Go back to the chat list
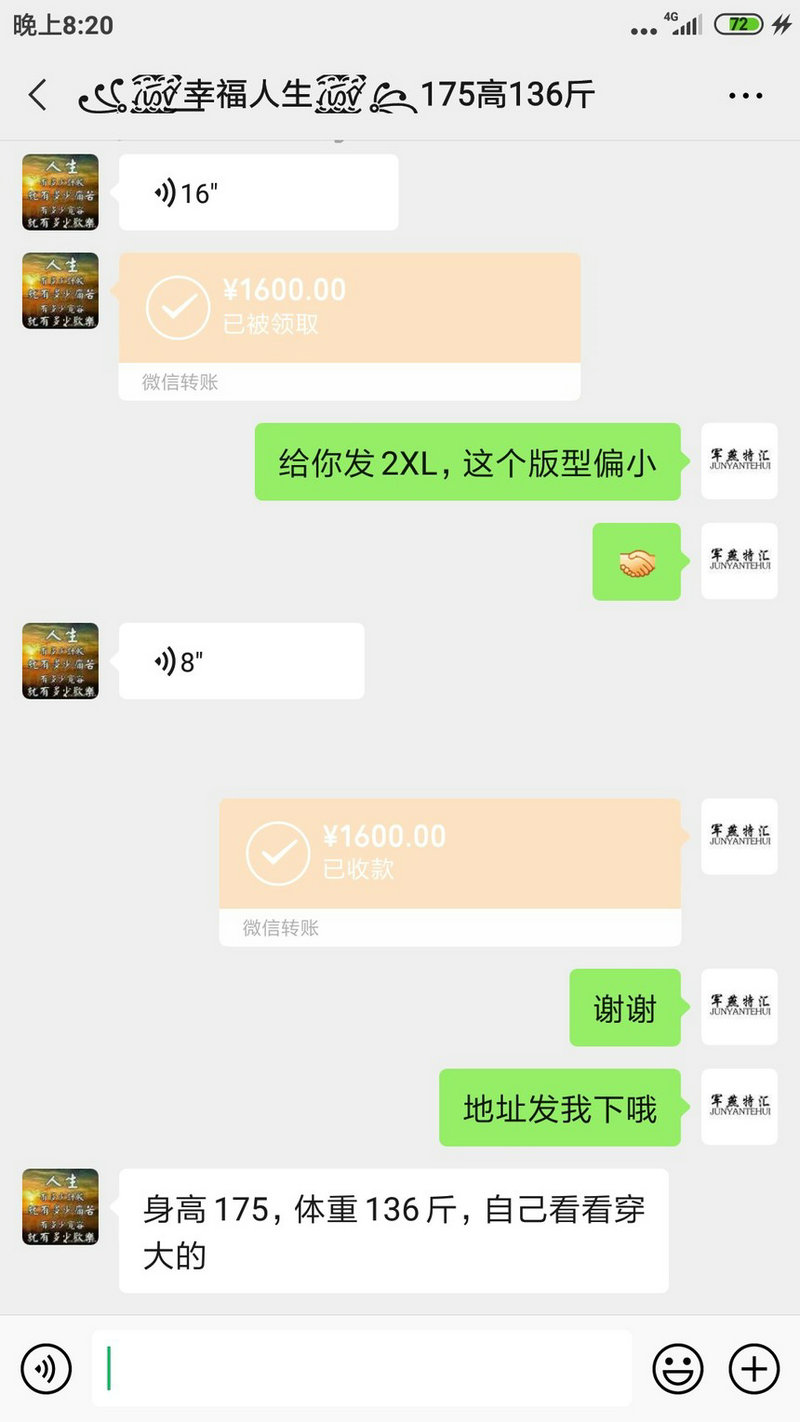Image resolution: width=800 pixels, height=1422 pixels. coord(38,96)
